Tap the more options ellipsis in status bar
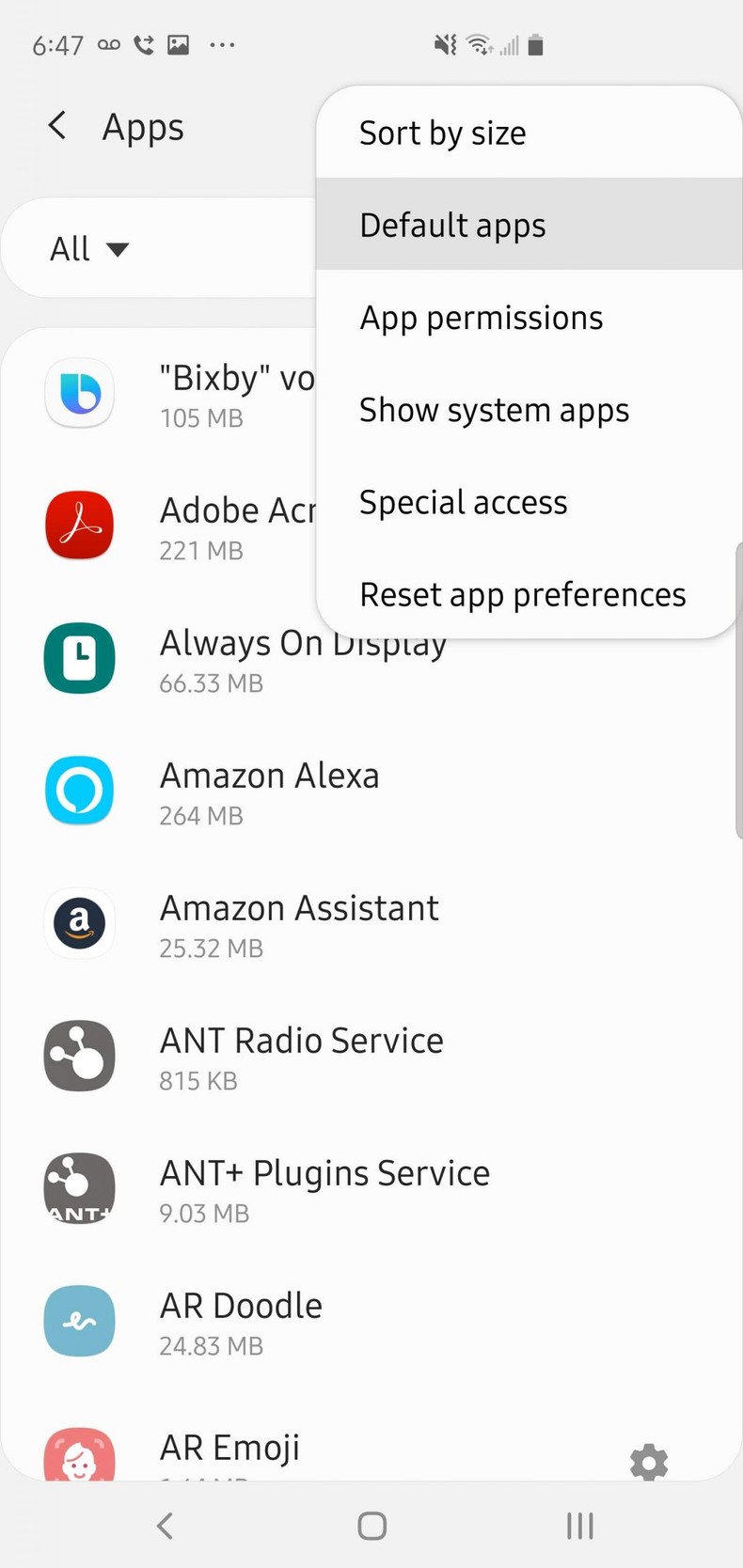The image size is (743, 1568). 222,44
